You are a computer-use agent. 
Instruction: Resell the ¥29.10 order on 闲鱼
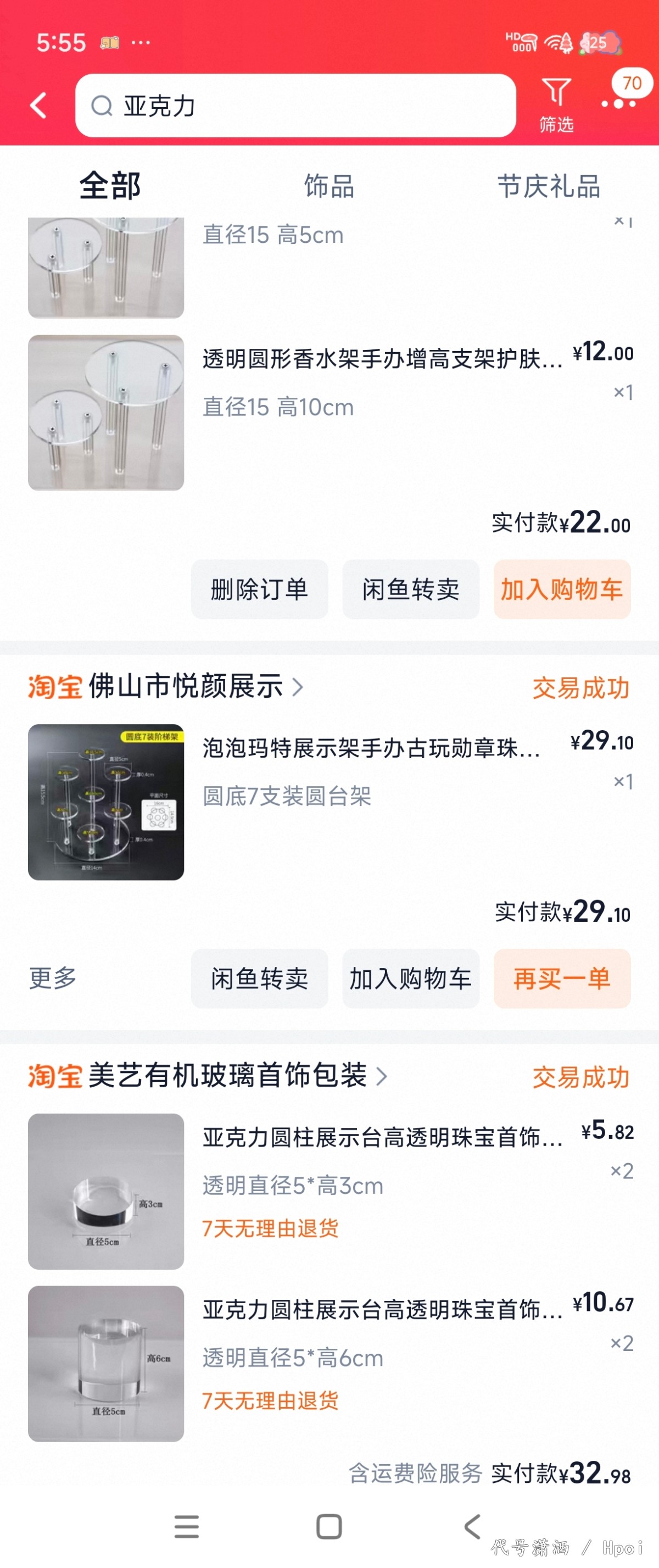(259, 979)
